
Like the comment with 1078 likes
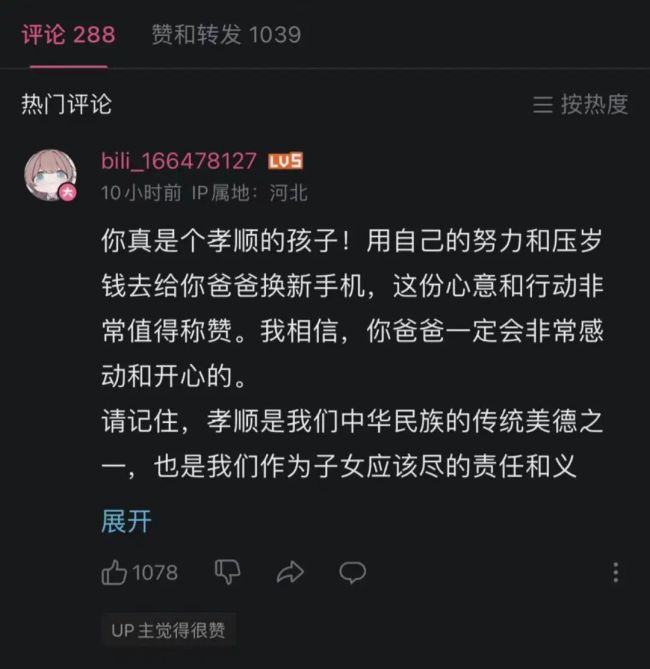115,572
